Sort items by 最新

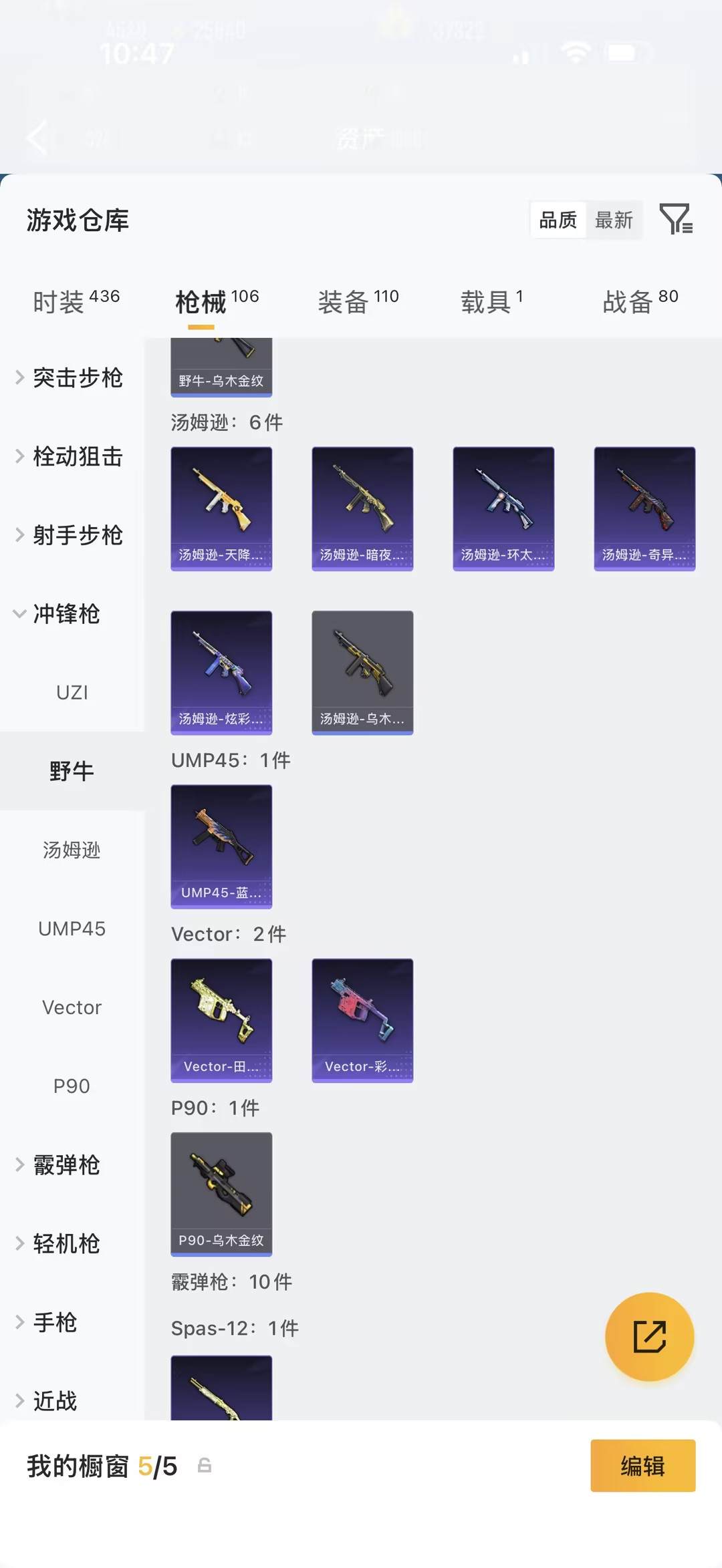(614, 220)
